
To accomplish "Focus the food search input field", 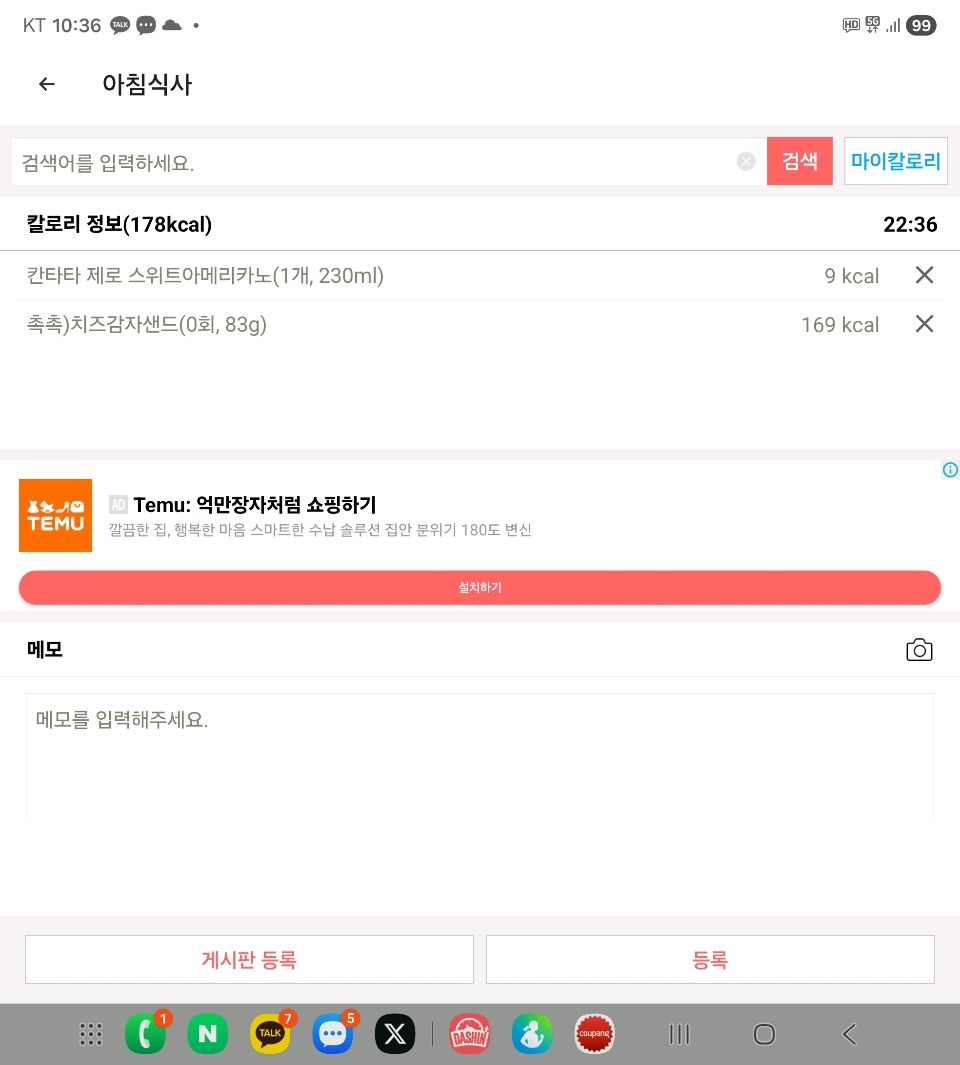I will [370, 162].
